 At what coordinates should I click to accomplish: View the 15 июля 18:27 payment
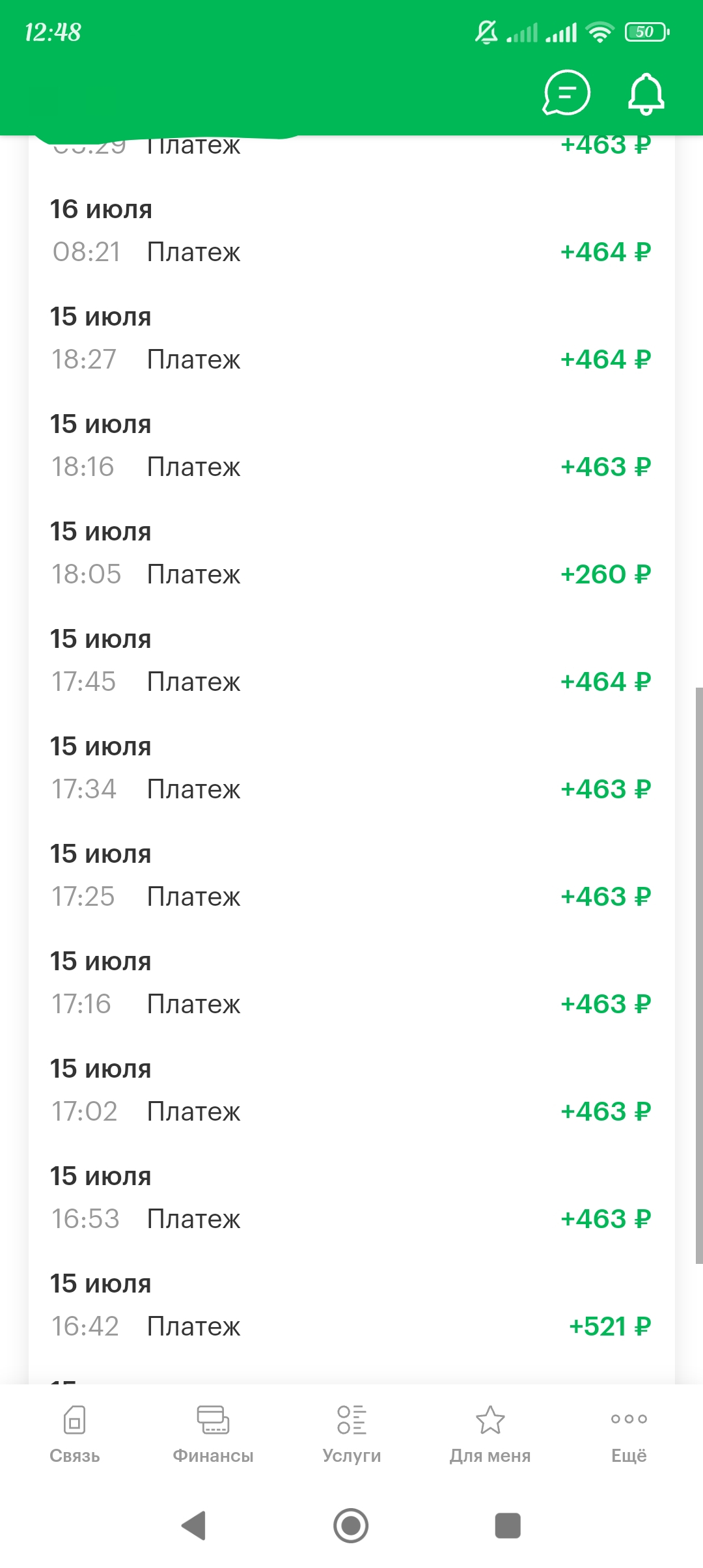[351, 339]
